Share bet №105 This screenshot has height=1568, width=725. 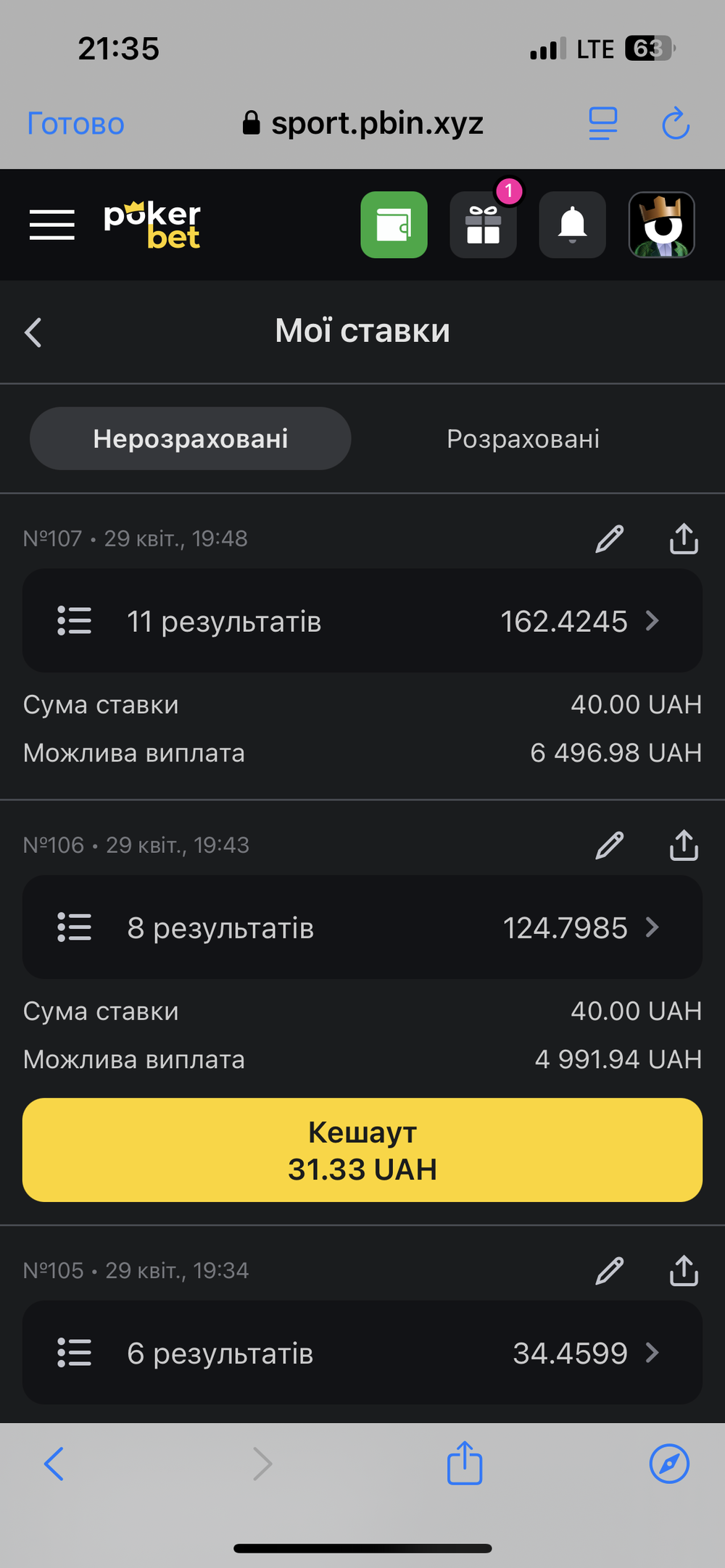(684, 1271)
